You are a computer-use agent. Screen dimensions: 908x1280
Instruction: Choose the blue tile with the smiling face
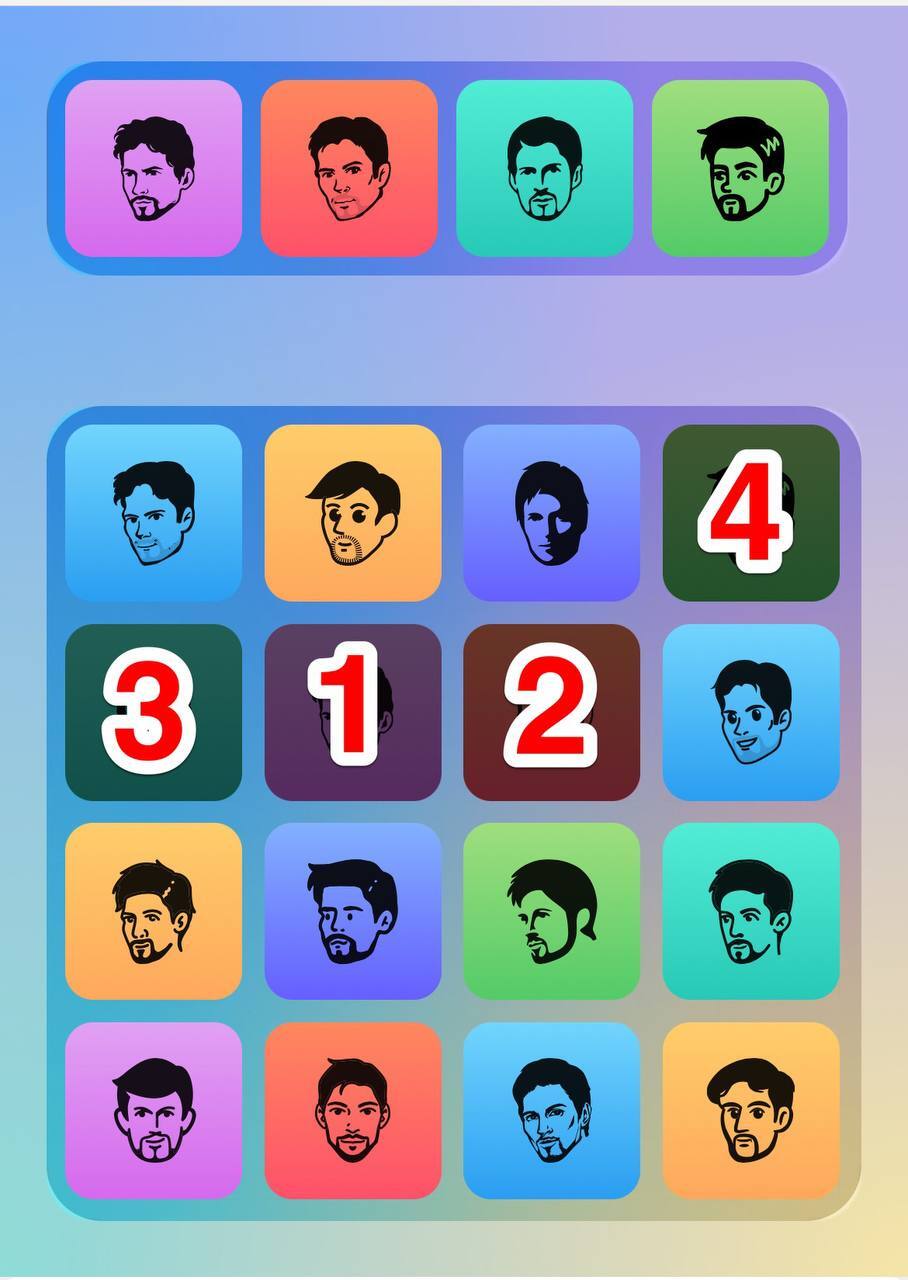click(x=750, y=712)
